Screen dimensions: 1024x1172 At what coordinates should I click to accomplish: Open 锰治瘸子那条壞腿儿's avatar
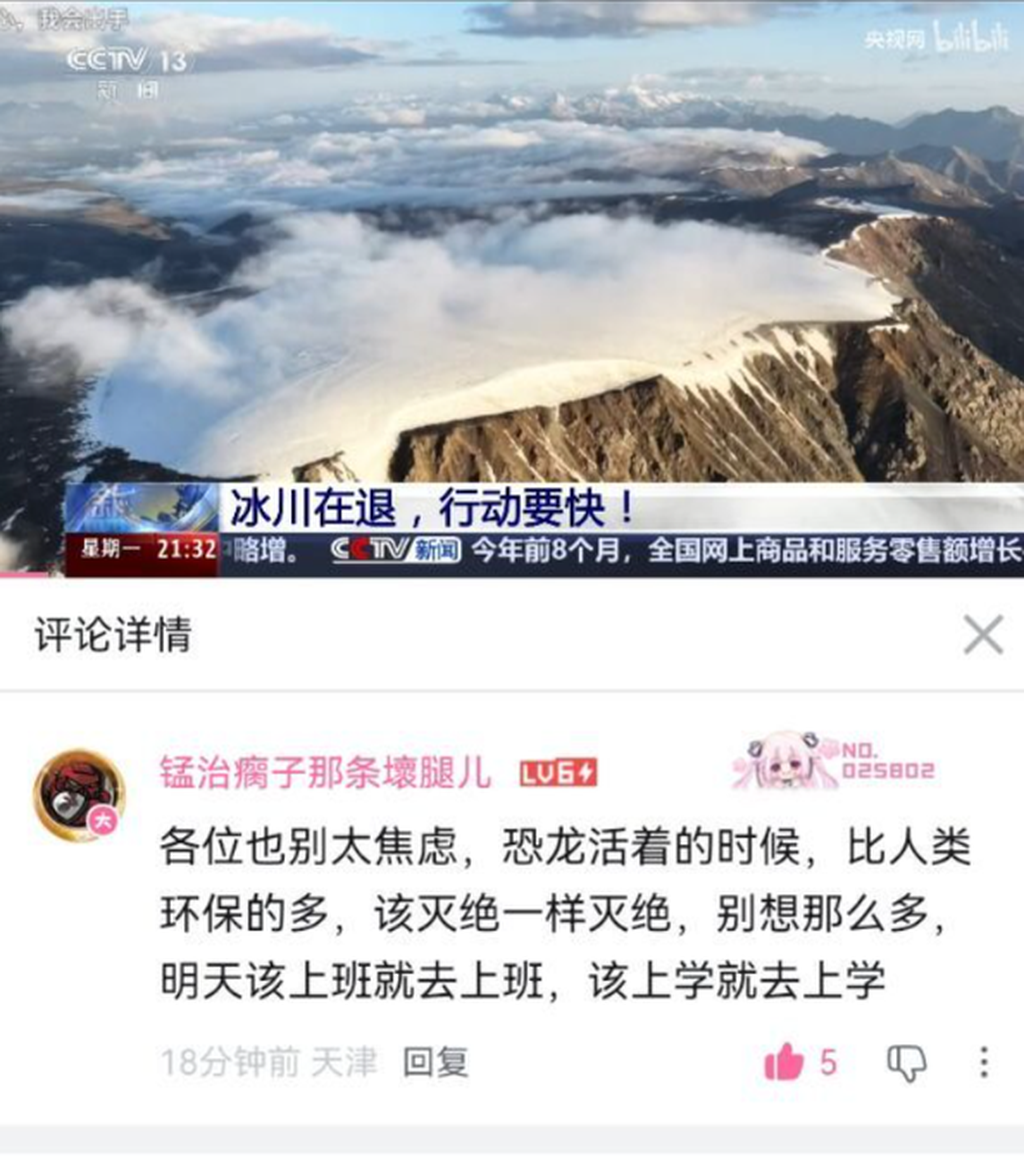coord(79,795)
